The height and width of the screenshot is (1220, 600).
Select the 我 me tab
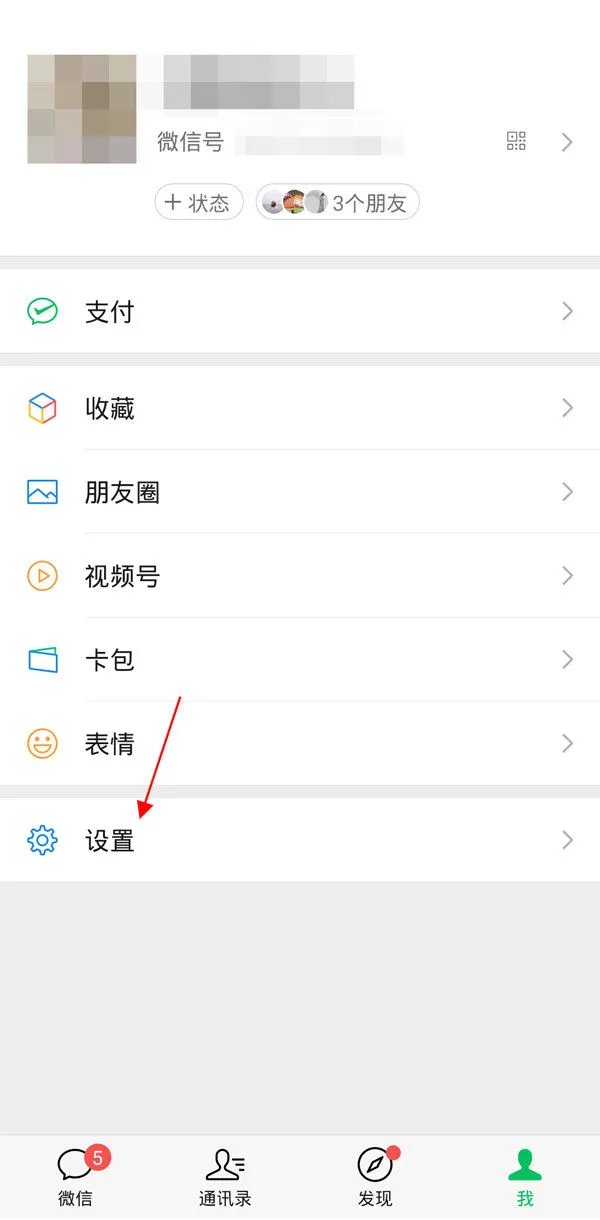(x=525, y=1177)
